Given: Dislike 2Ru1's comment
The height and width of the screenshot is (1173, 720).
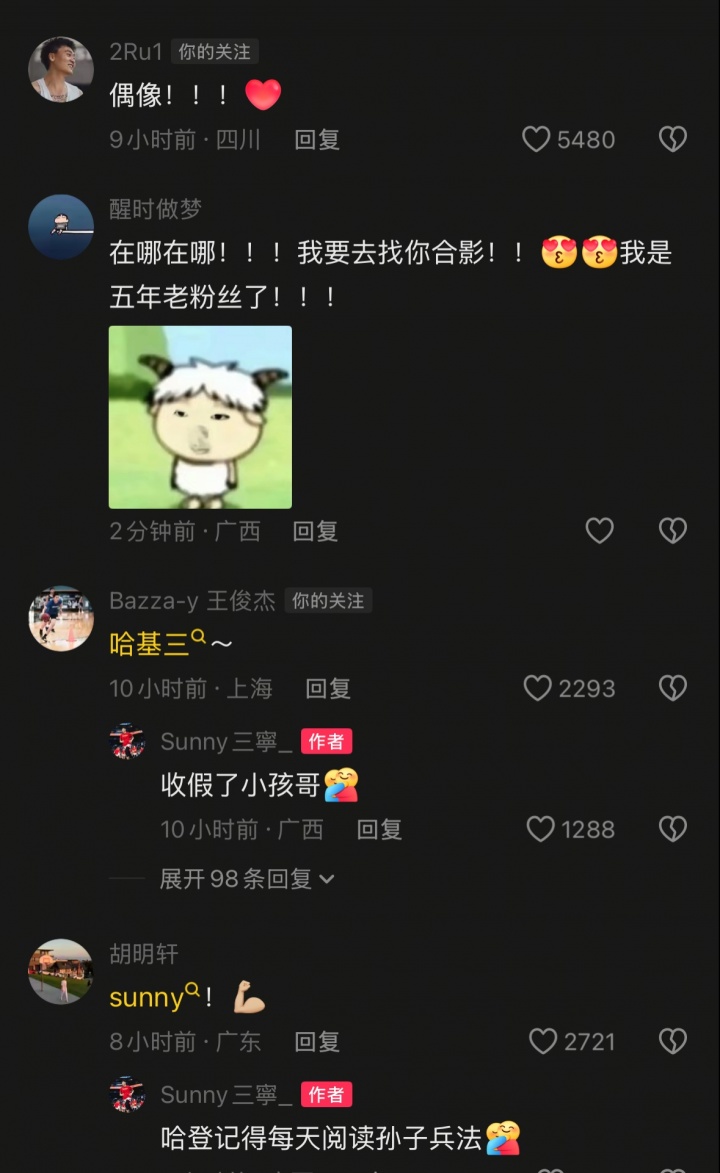Looking at the screenshot, I should [673, 139].
